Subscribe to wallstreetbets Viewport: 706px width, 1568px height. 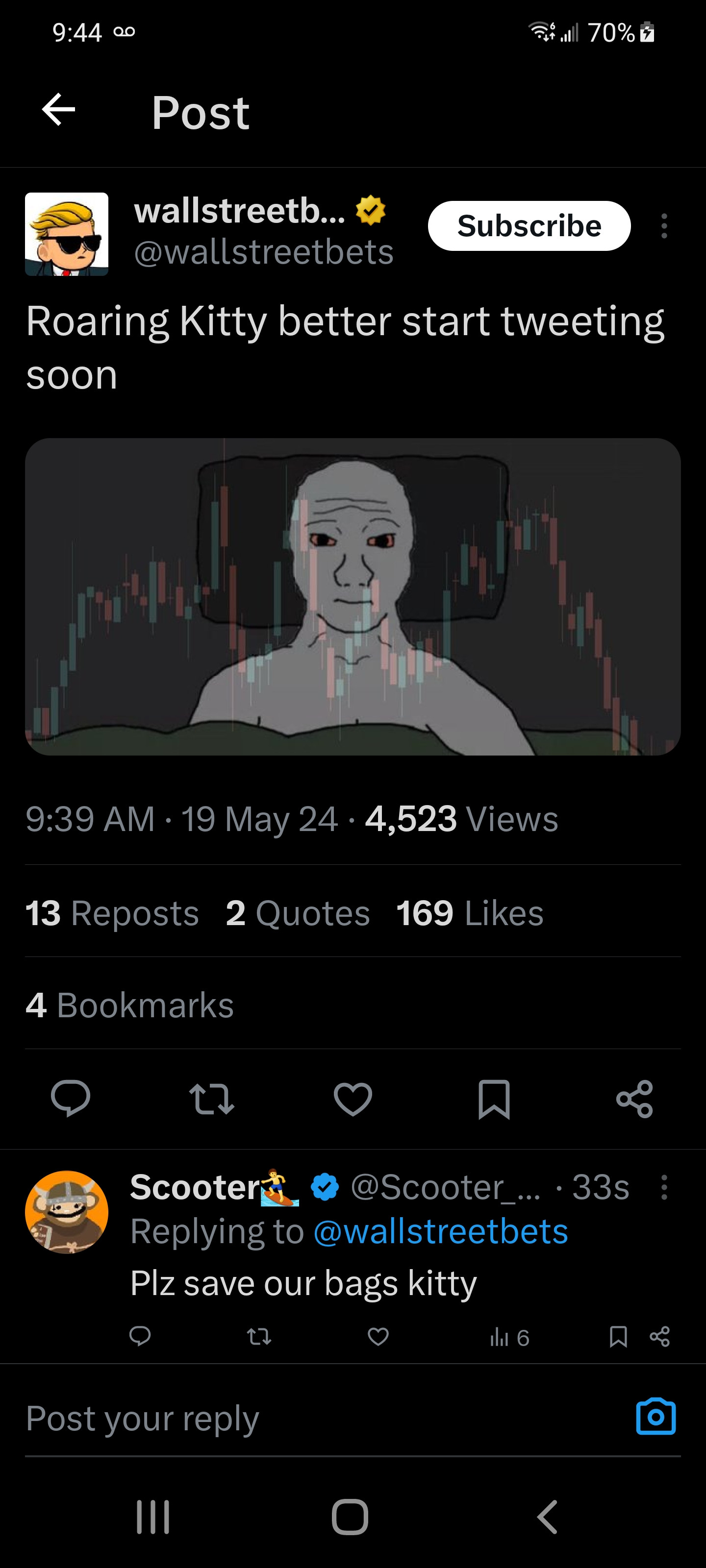coord(529,226)
